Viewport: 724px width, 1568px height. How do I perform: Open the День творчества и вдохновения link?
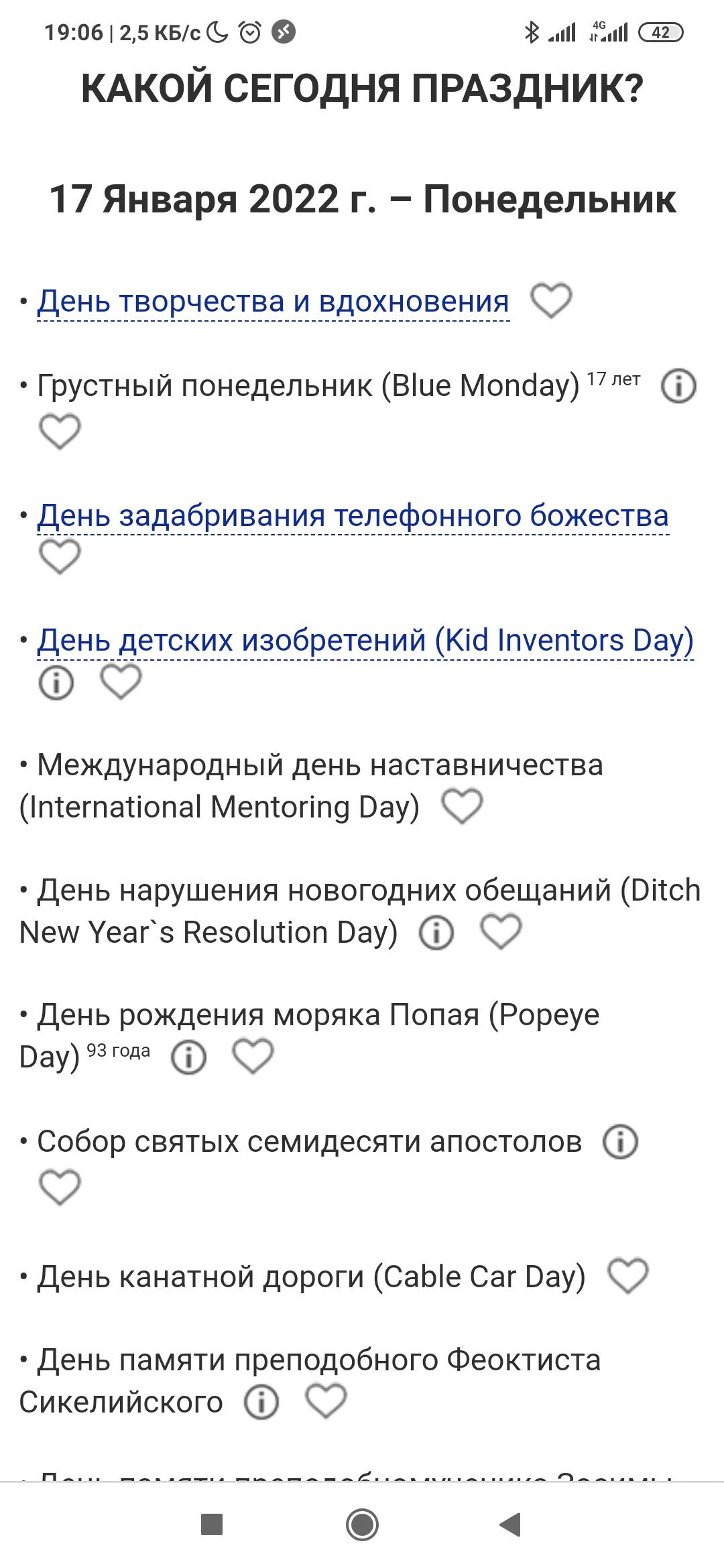[x=273, y=301]
